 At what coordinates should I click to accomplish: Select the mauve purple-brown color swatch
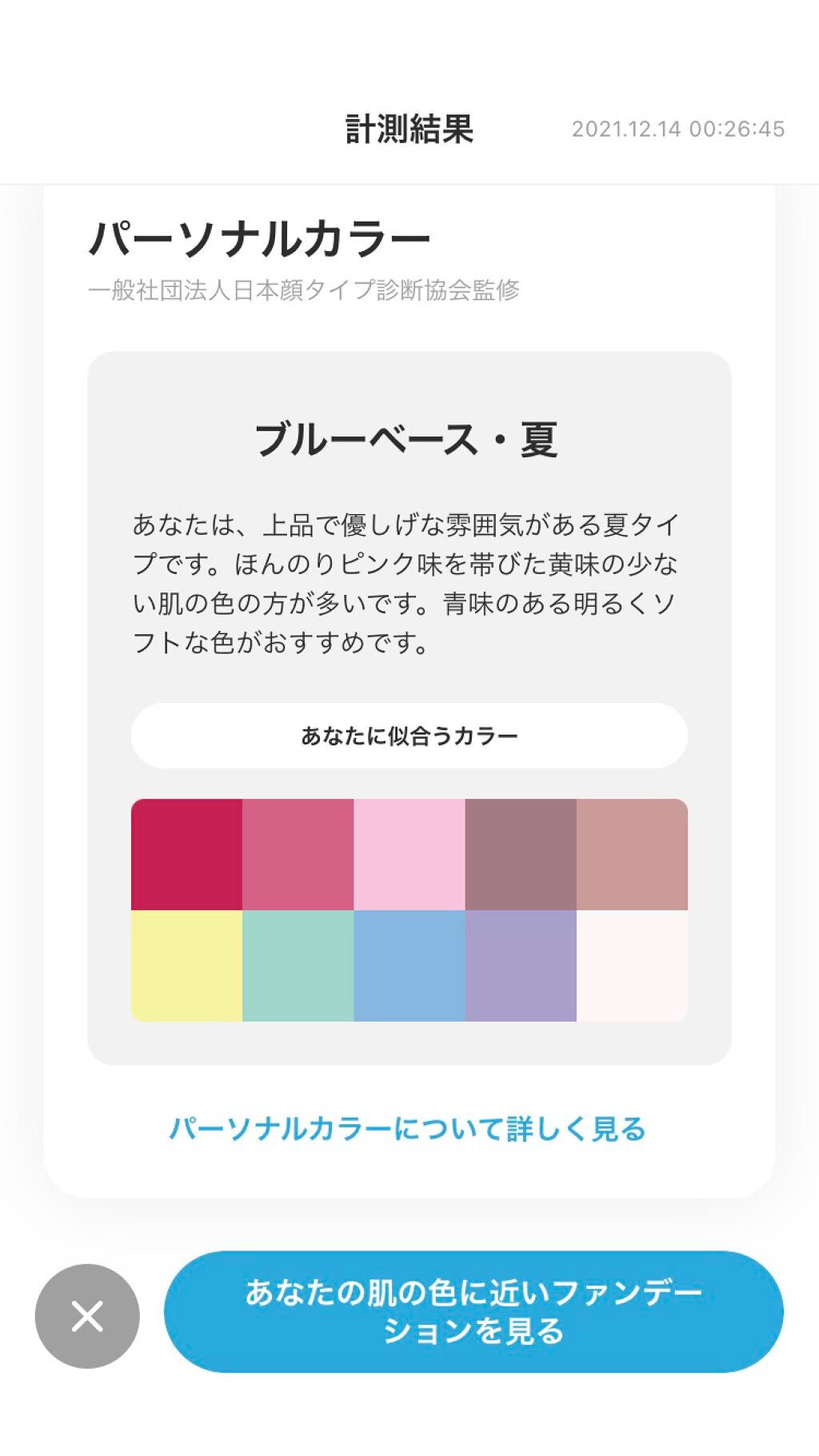[x=523, y=852]
